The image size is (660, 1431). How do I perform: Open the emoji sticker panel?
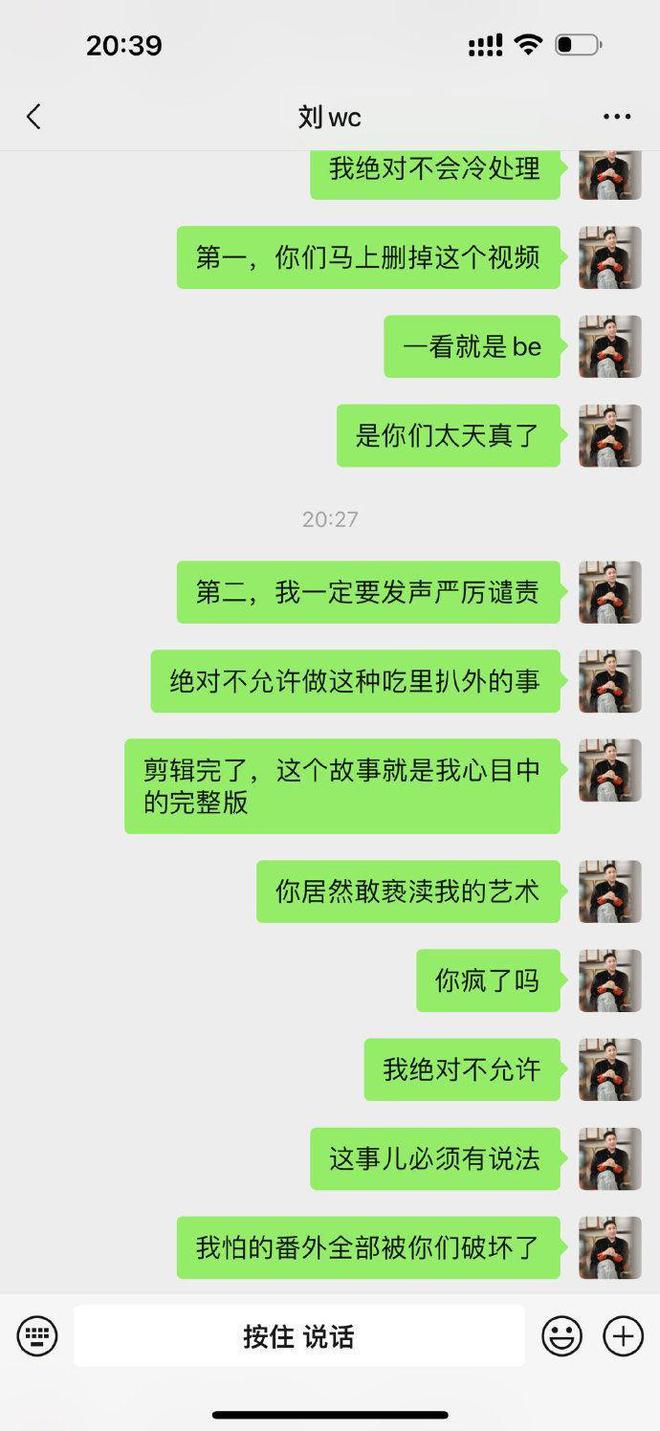(x=563, y=1336)
